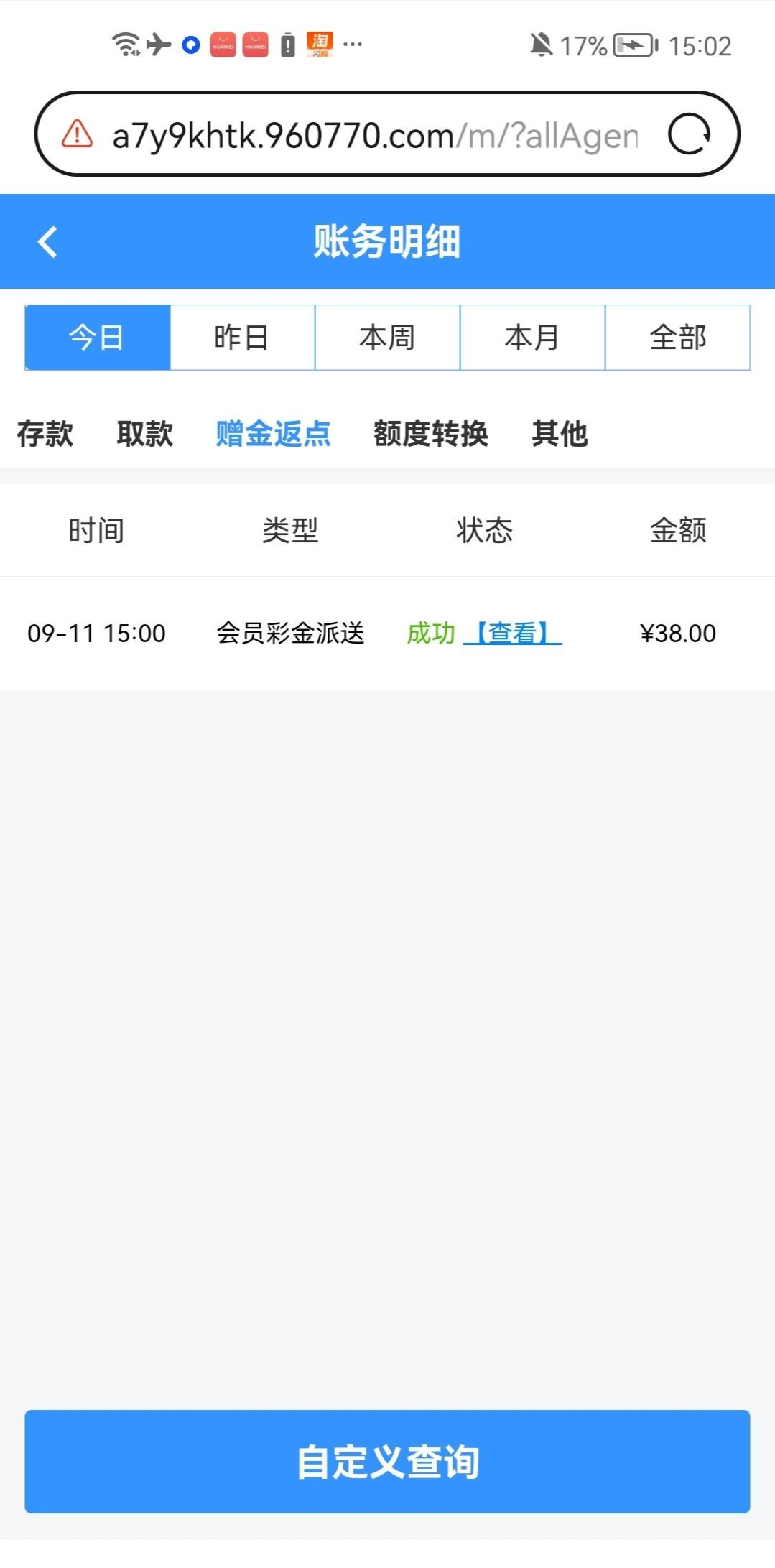Go back from 账务明细 page

(47, 241)
